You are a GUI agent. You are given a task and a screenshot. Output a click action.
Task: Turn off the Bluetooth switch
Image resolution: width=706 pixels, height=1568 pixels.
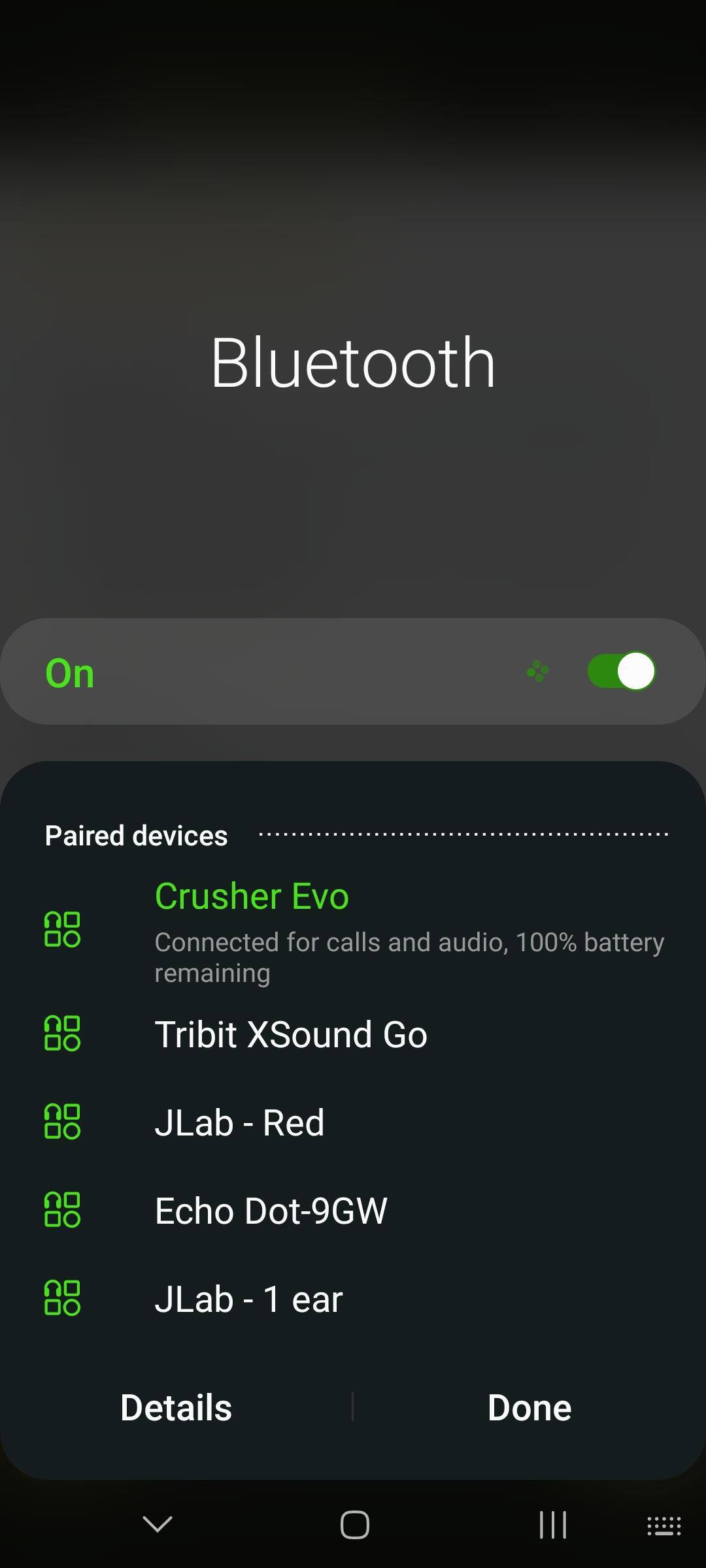(x=621, y=671)
